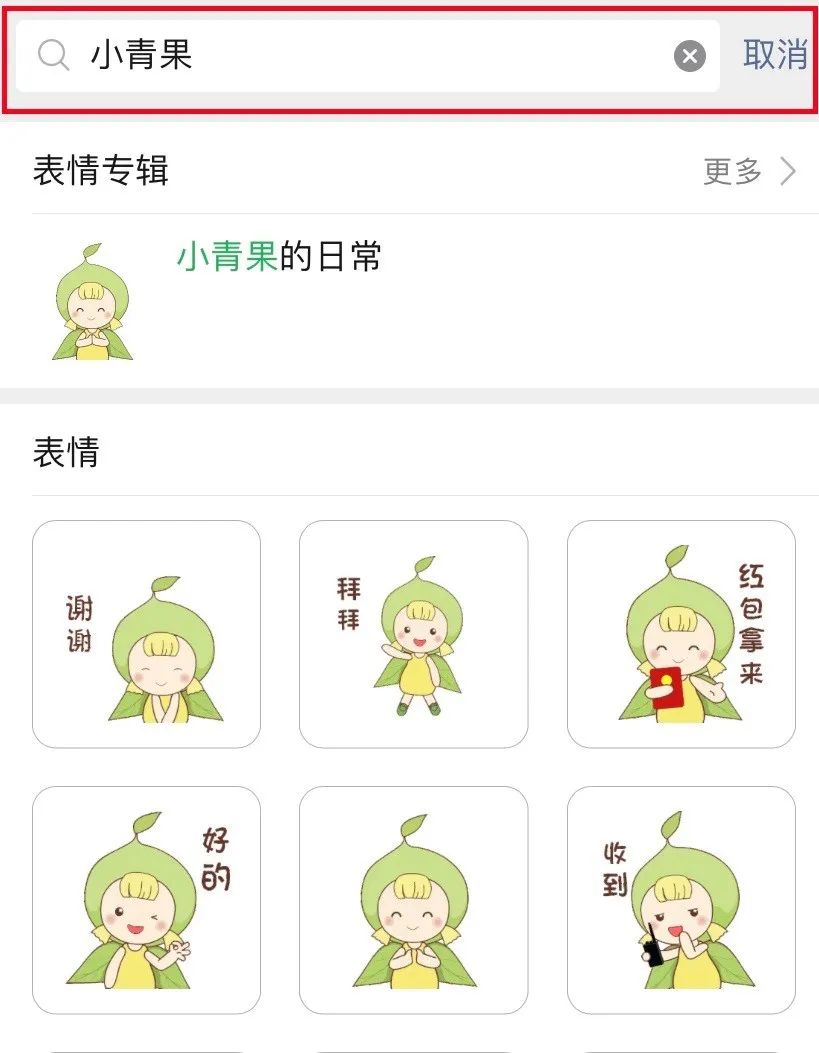Open 更多 for more sticker albums
The image size is (819, 1053).
pyautogui.click(x=749, y=172)
